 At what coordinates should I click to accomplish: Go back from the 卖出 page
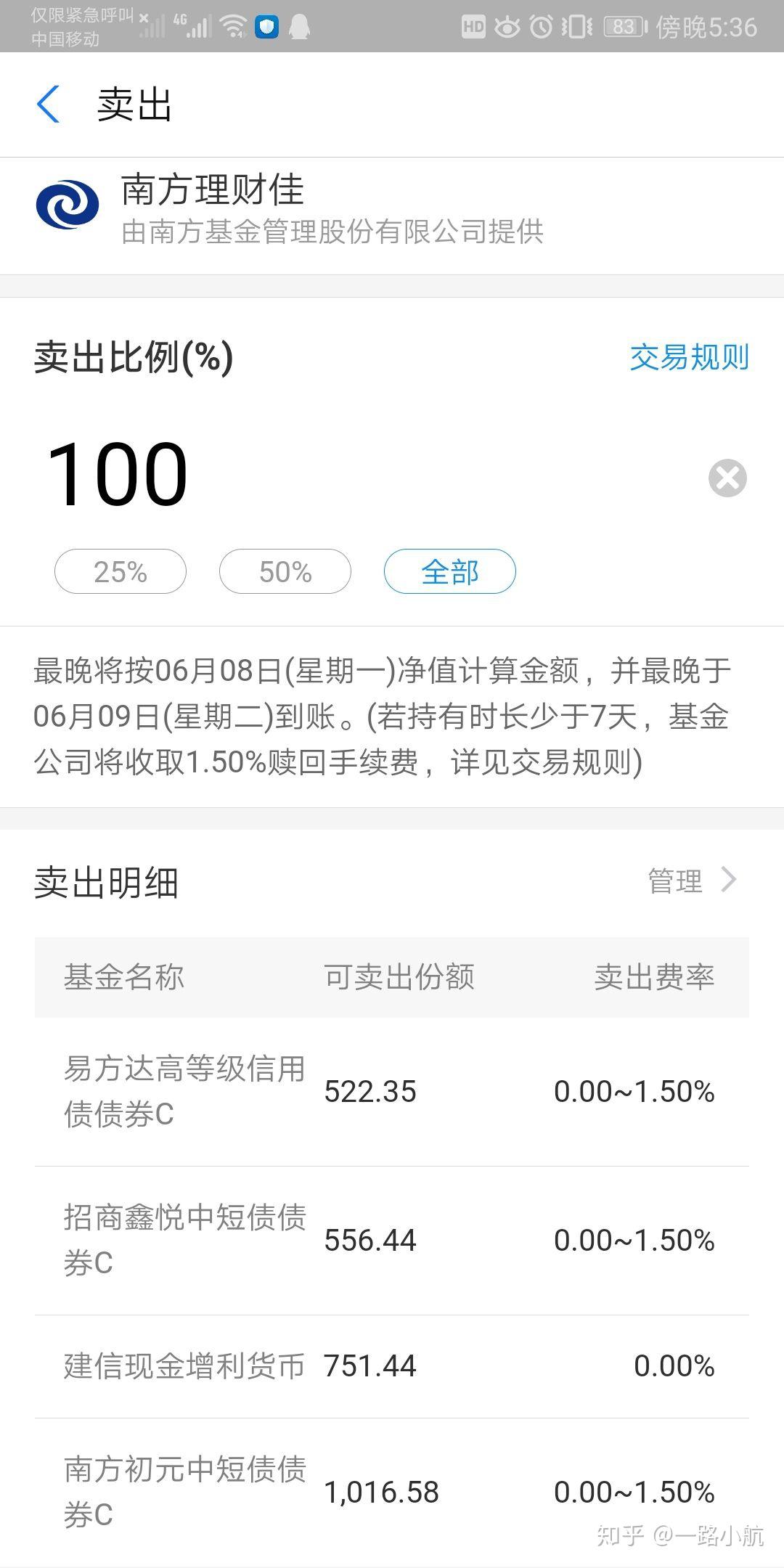tap(48, 104)
